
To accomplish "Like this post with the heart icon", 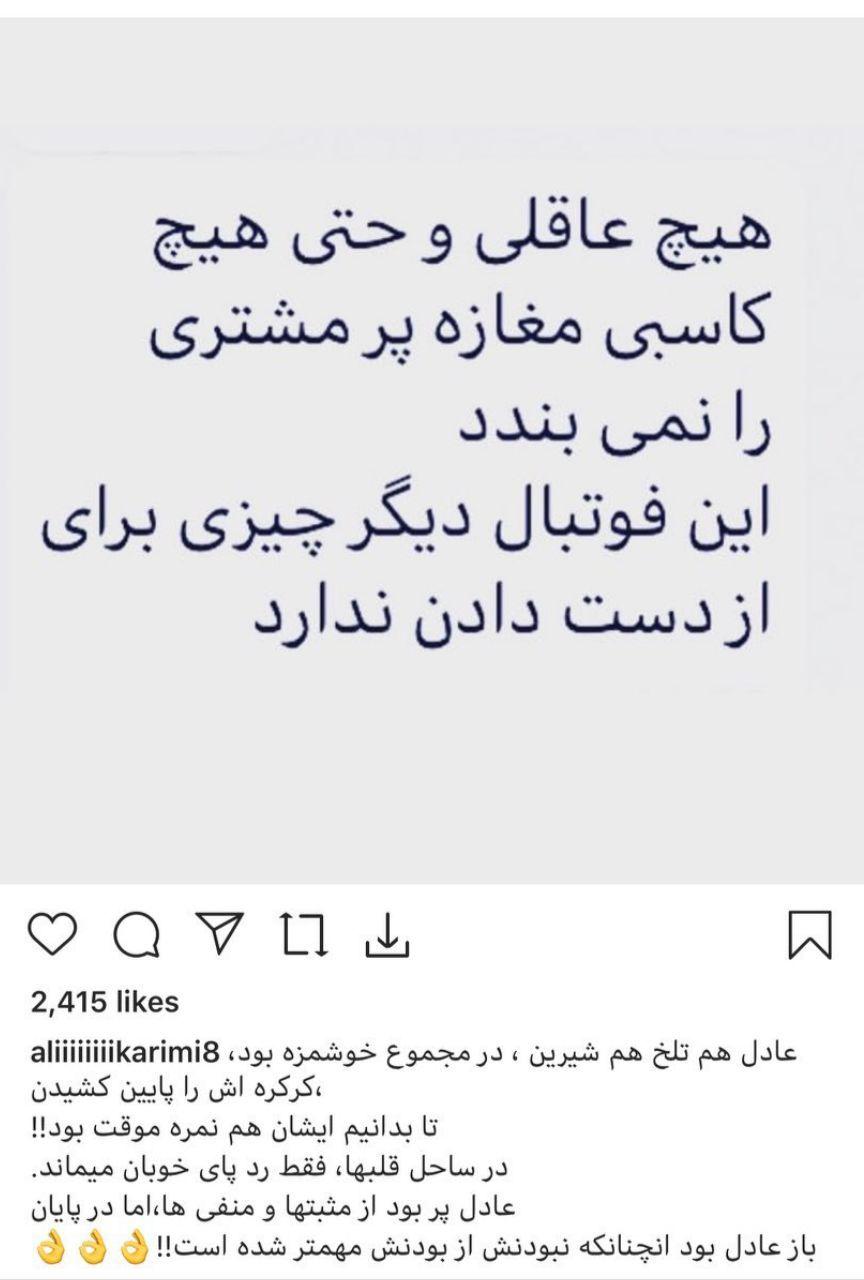I will pos(53,936).
